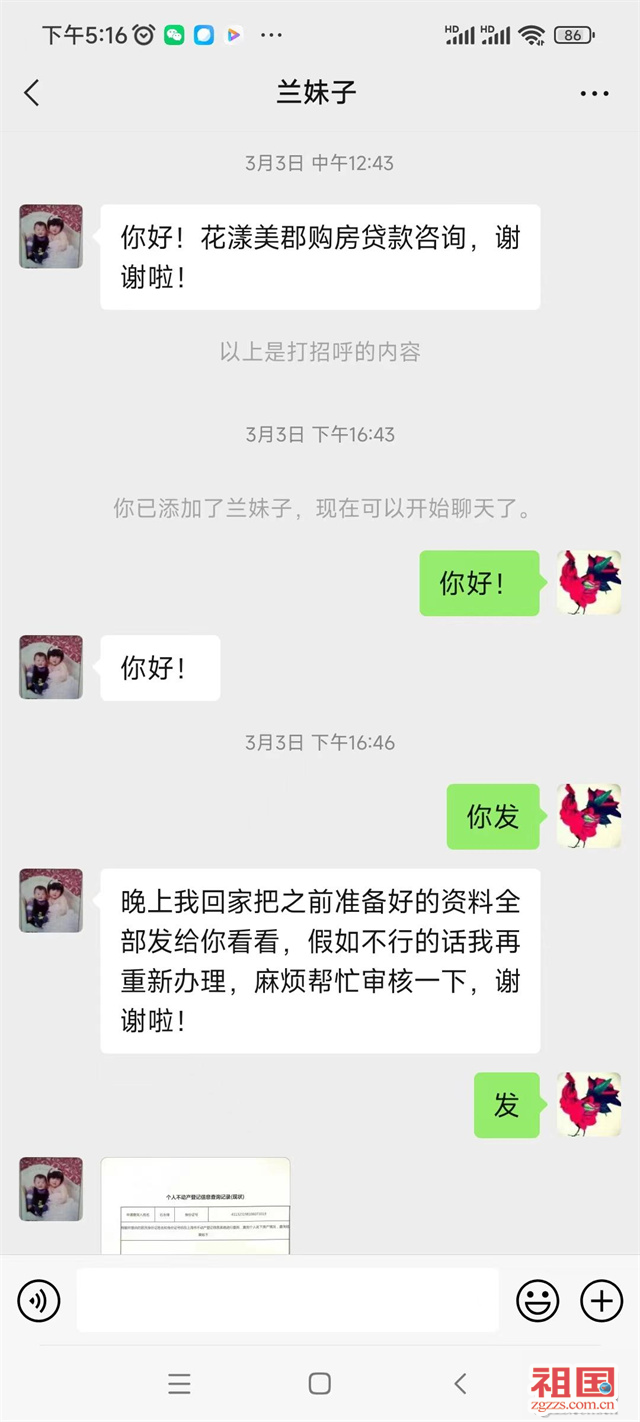Open the plus attachment menu
The image size is (640, 1422).
(601, 1300)
